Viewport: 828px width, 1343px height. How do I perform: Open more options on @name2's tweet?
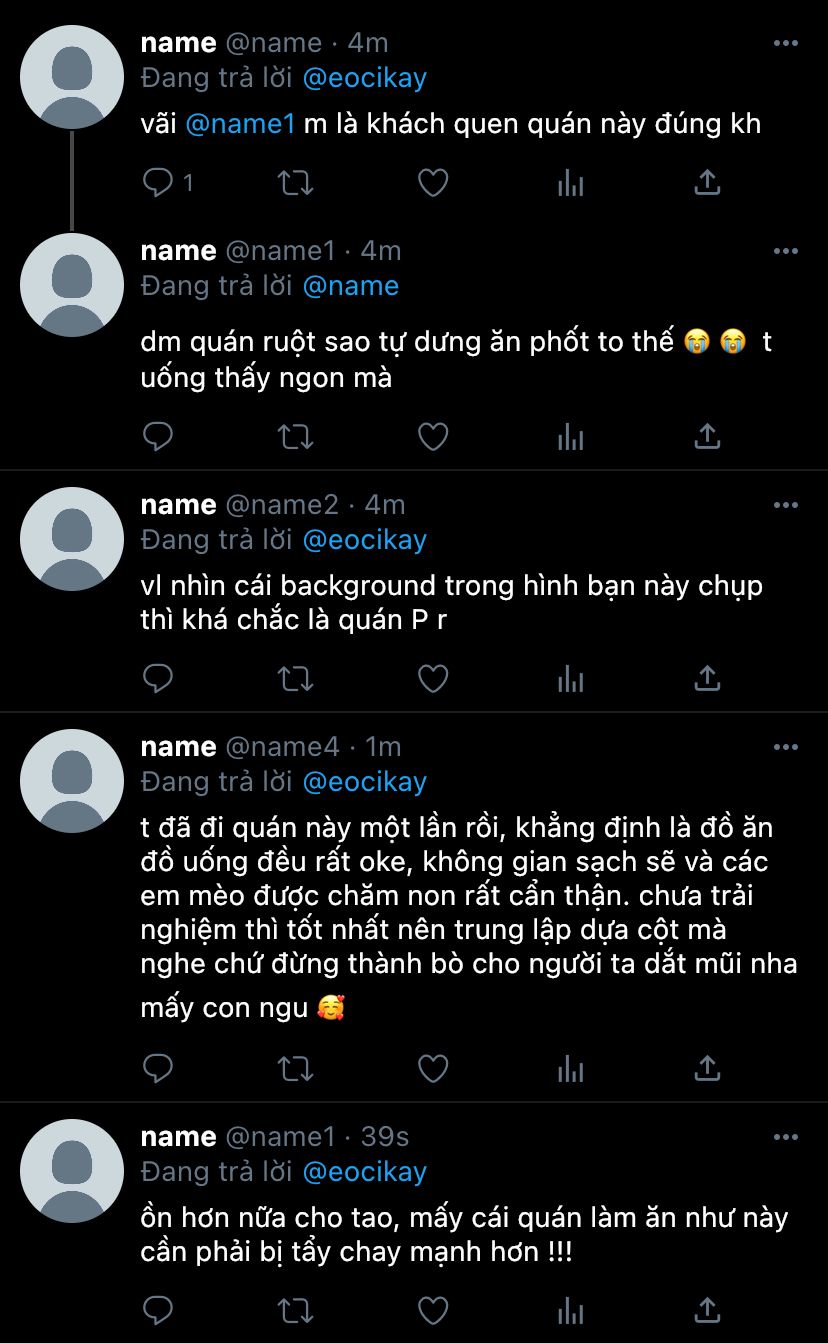pyautogui.click(x=786, y=505)
